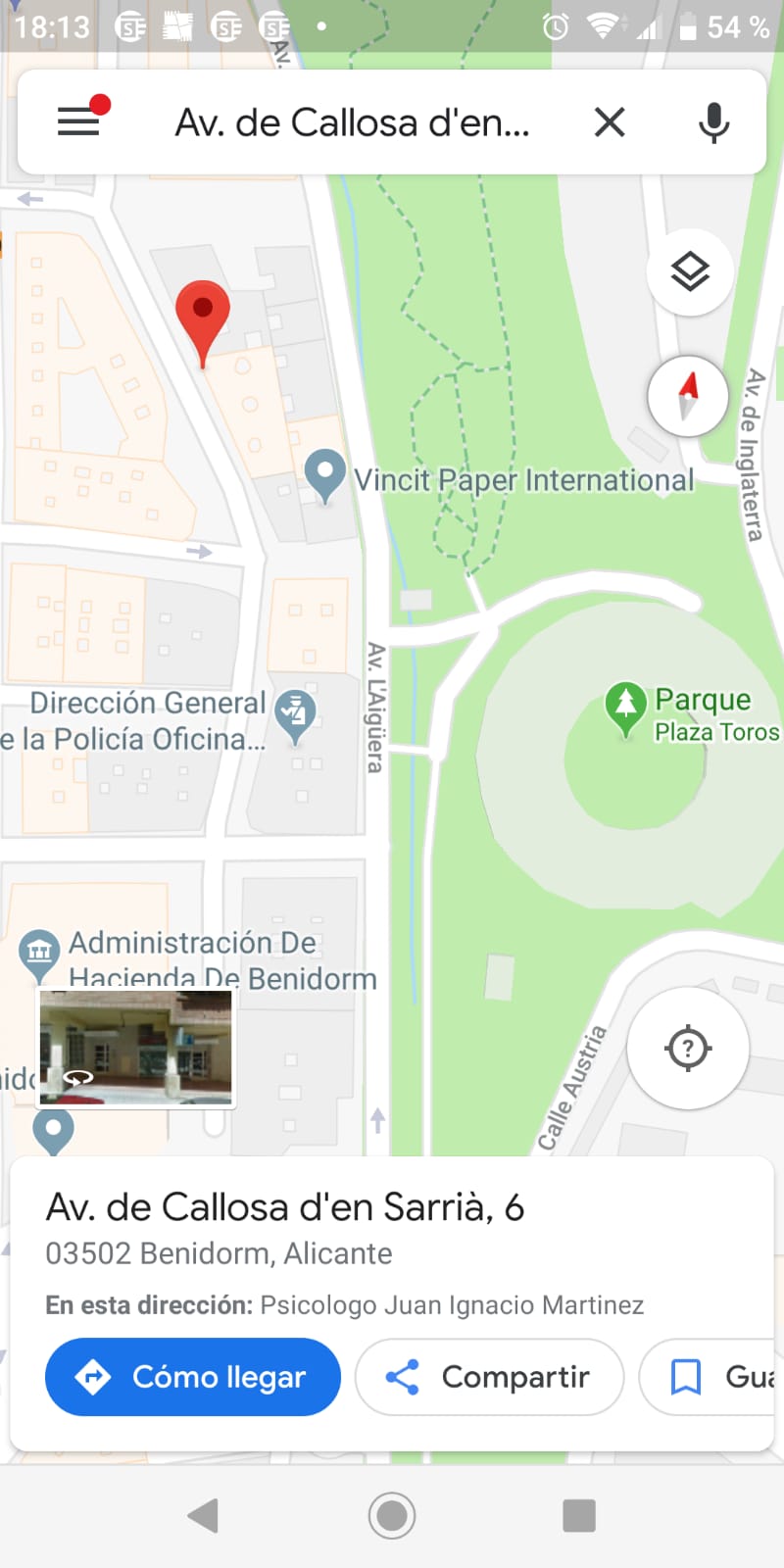Tap the address Av. de Callosa d'en Sarrià, 6

[286, 1206]
